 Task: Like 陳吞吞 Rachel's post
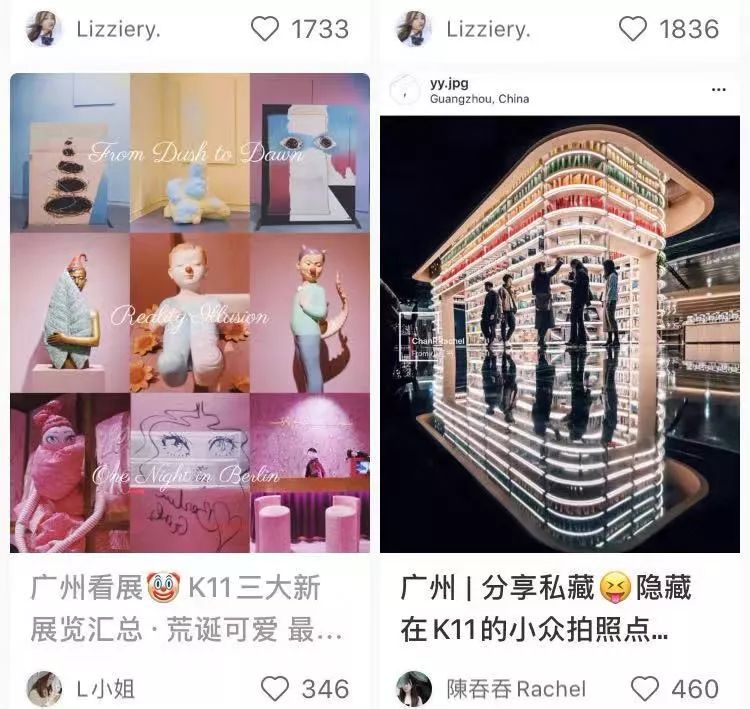click(646, 688)
